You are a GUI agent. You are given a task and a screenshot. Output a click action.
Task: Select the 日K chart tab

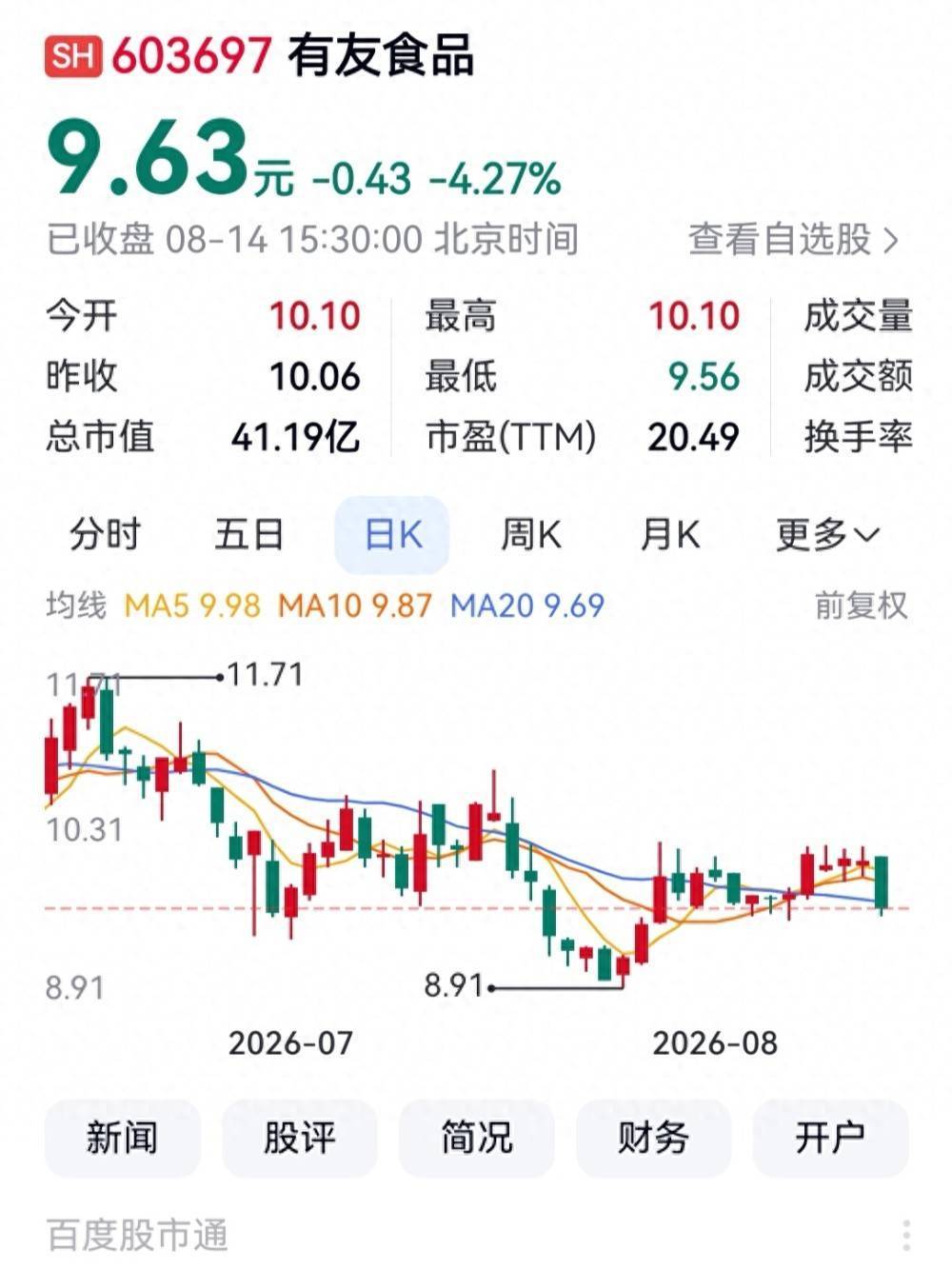(392, 535)
